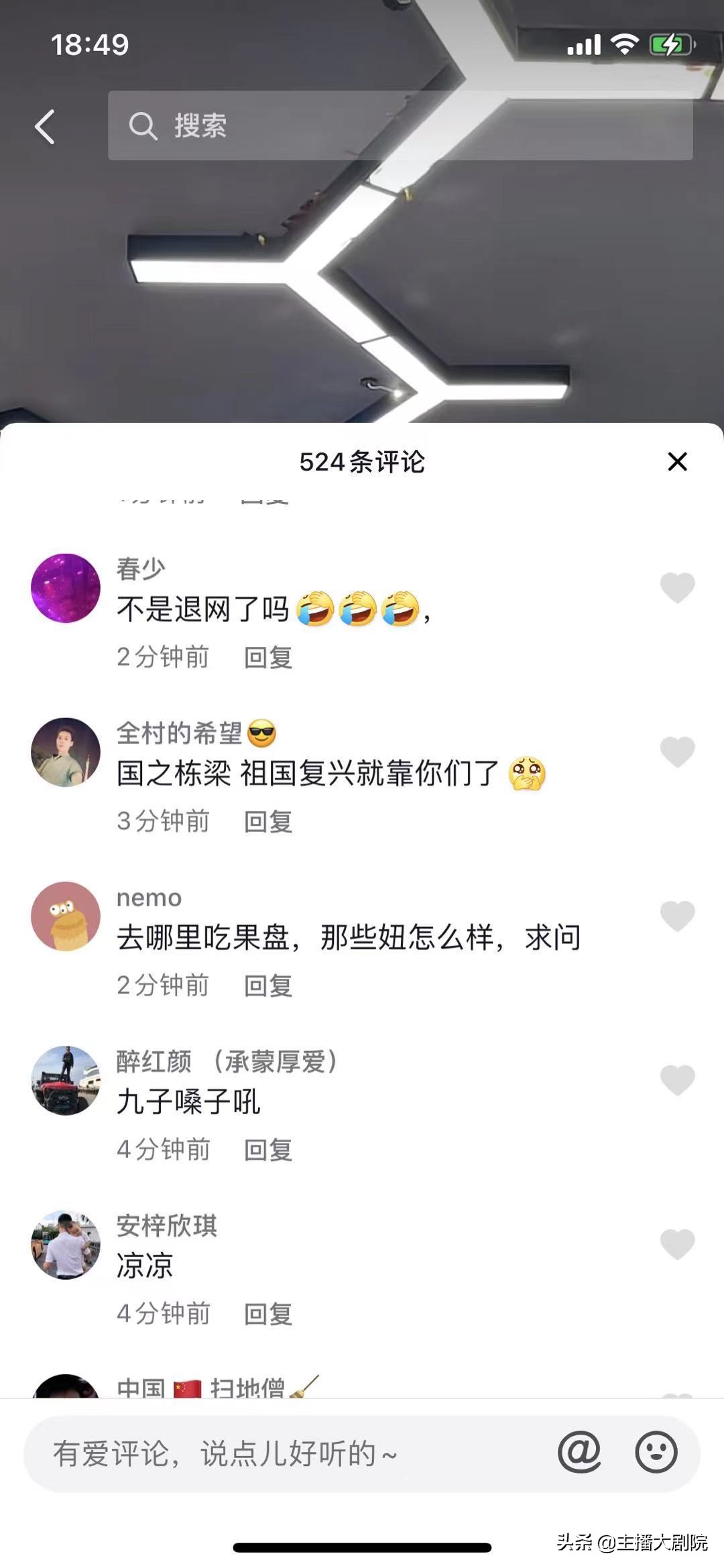Open 春少's profile avatar

pos(66,588)
